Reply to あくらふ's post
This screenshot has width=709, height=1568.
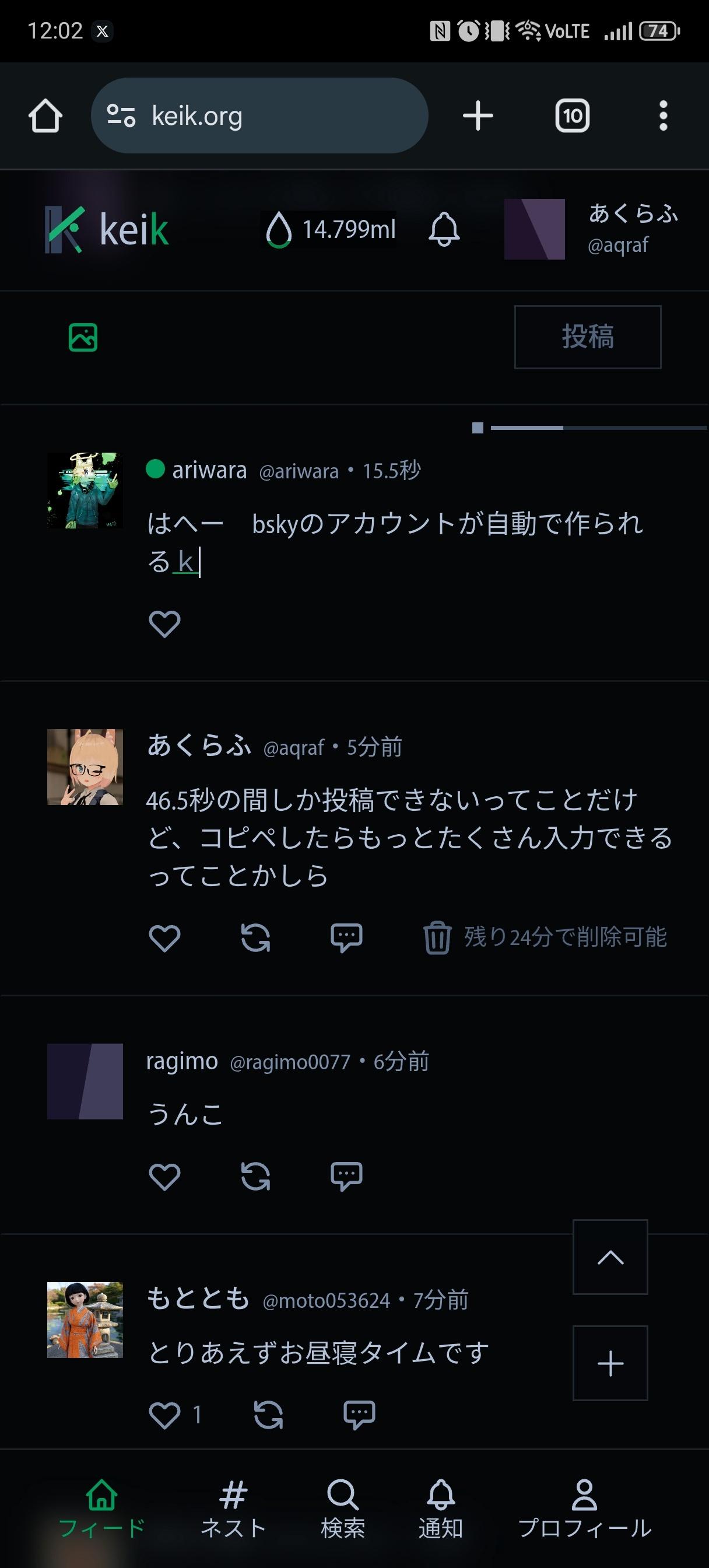pos(346,937)
